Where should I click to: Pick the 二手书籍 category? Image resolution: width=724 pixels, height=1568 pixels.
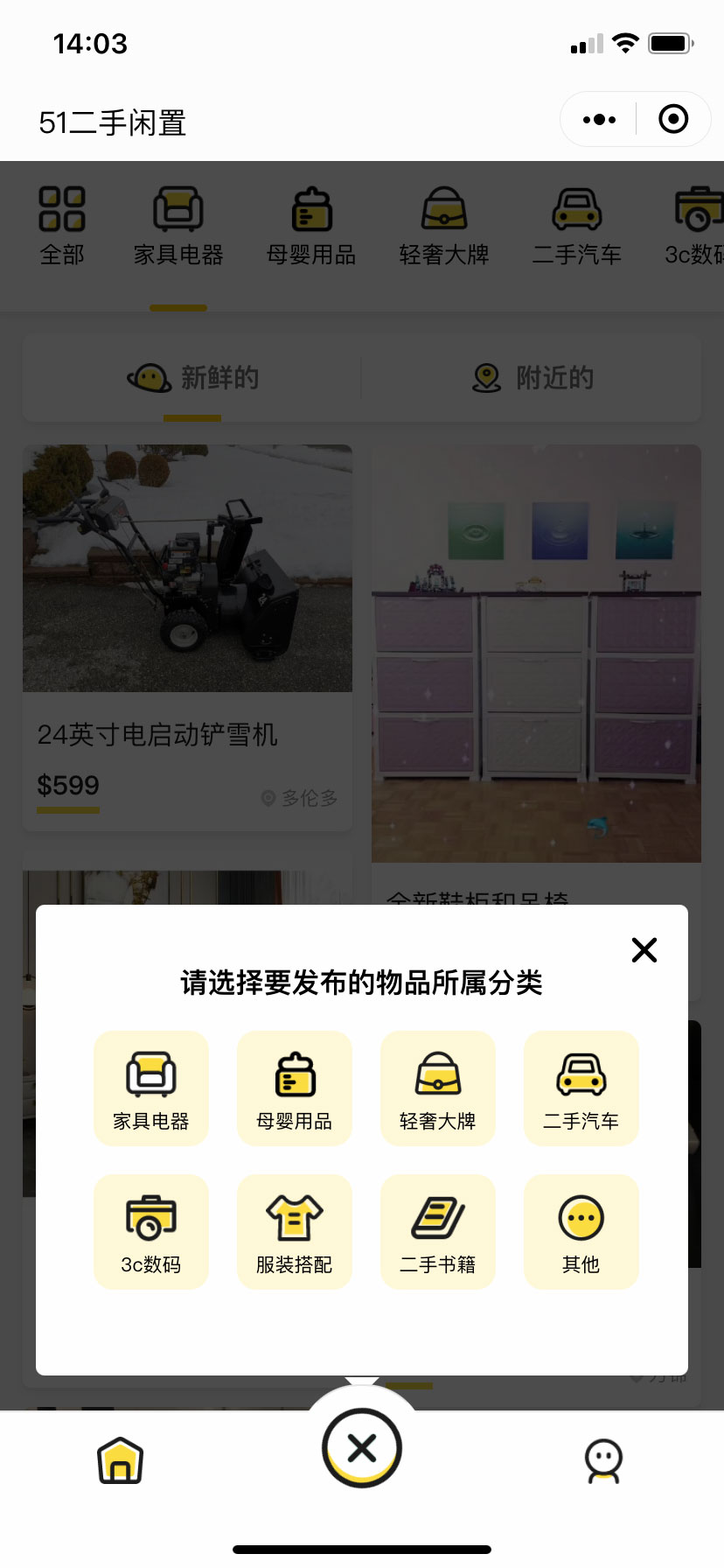438,1231
